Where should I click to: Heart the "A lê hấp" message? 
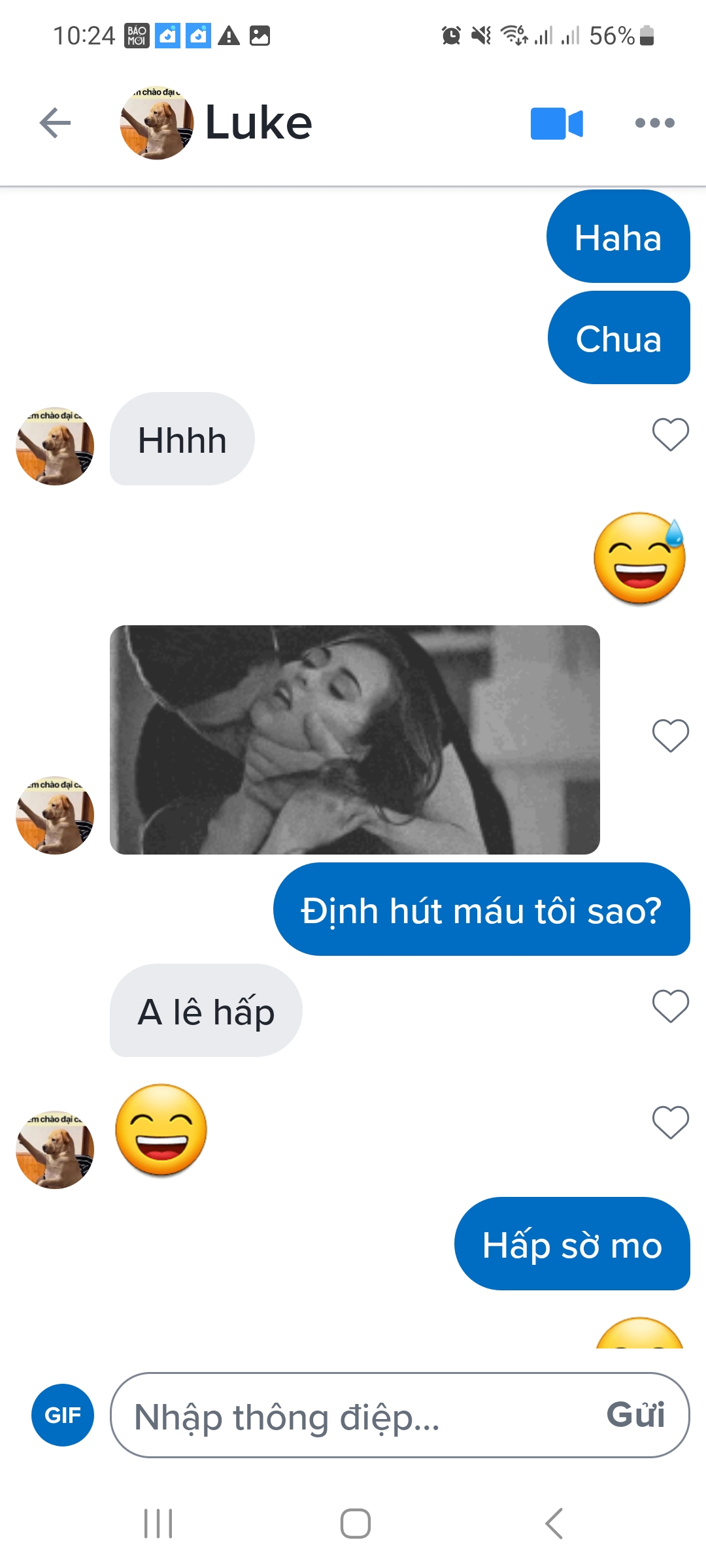coord(670,1006)
